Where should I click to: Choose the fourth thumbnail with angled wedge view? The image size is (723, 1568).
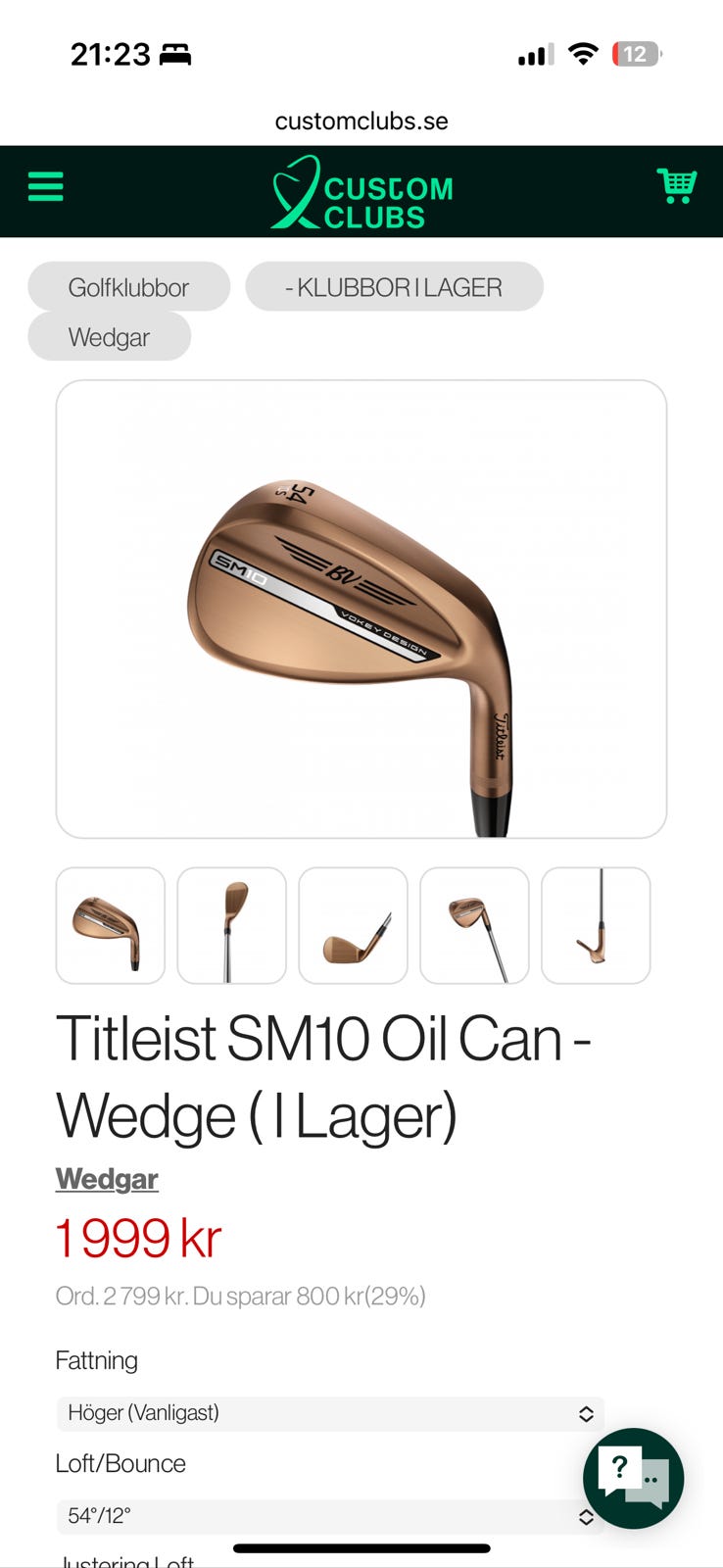coord(475,925)
